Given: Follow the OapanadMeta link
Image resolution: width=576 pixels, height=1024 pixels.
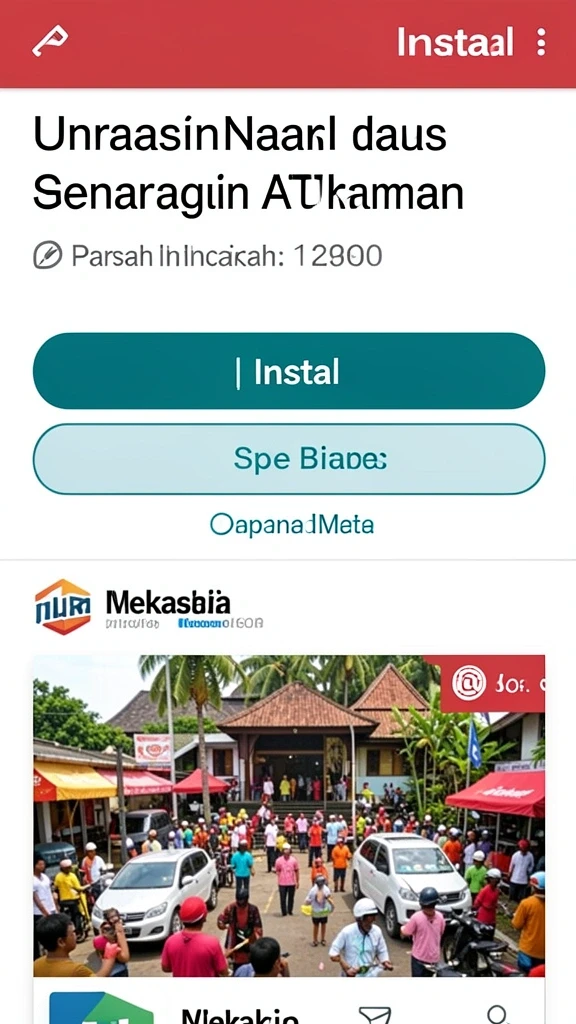Looking at the screenshot, I should tap(292, 524).
